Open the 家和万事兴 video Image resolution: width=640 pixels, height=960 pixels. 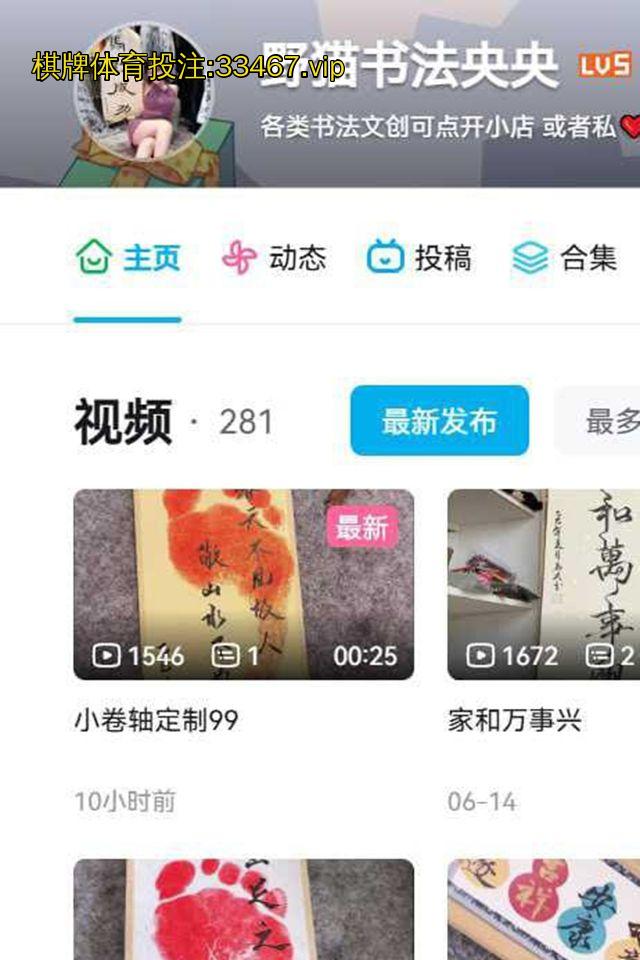coord(543,585)
